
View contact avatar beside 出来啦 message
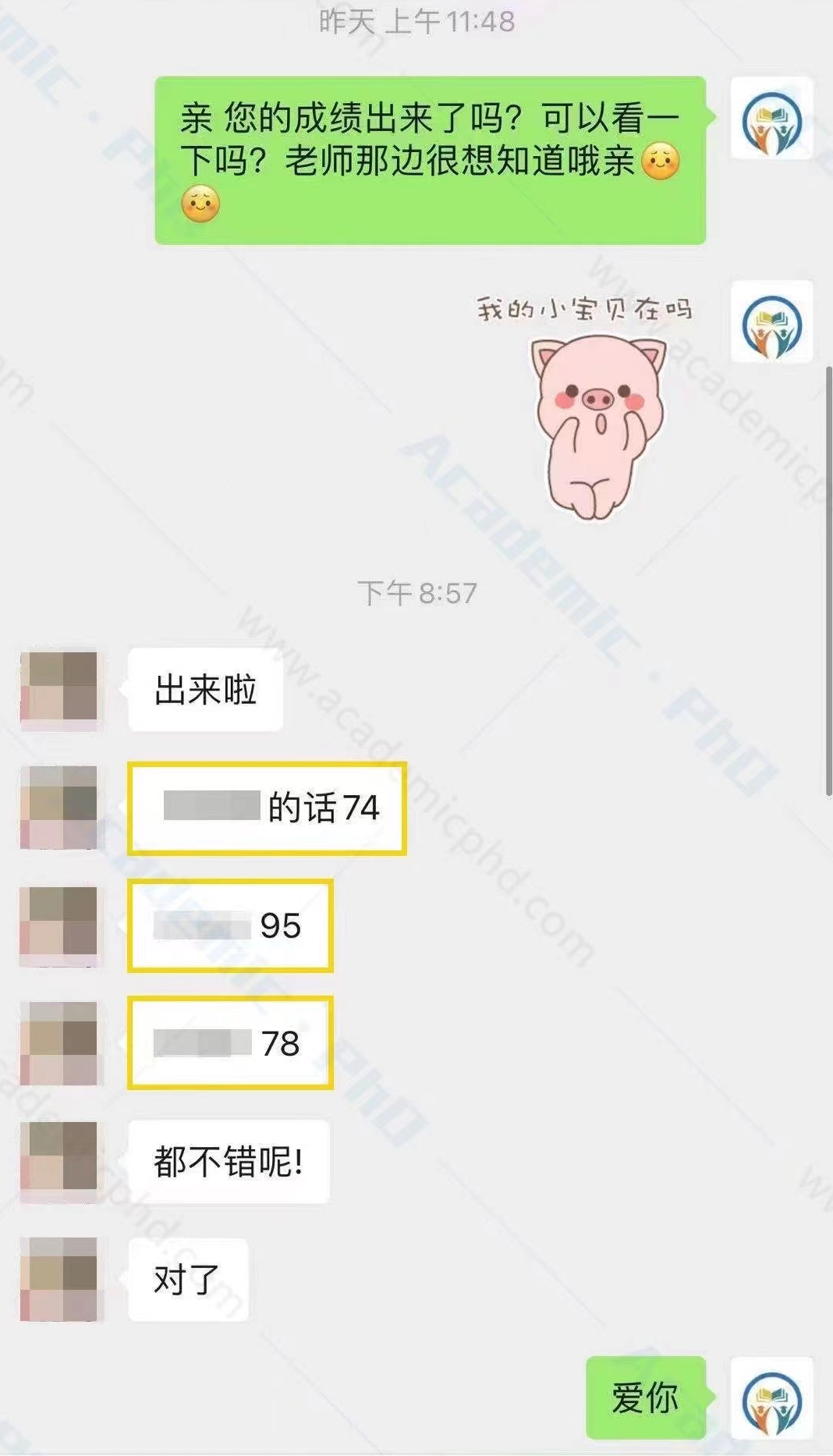tap(61, 690)
